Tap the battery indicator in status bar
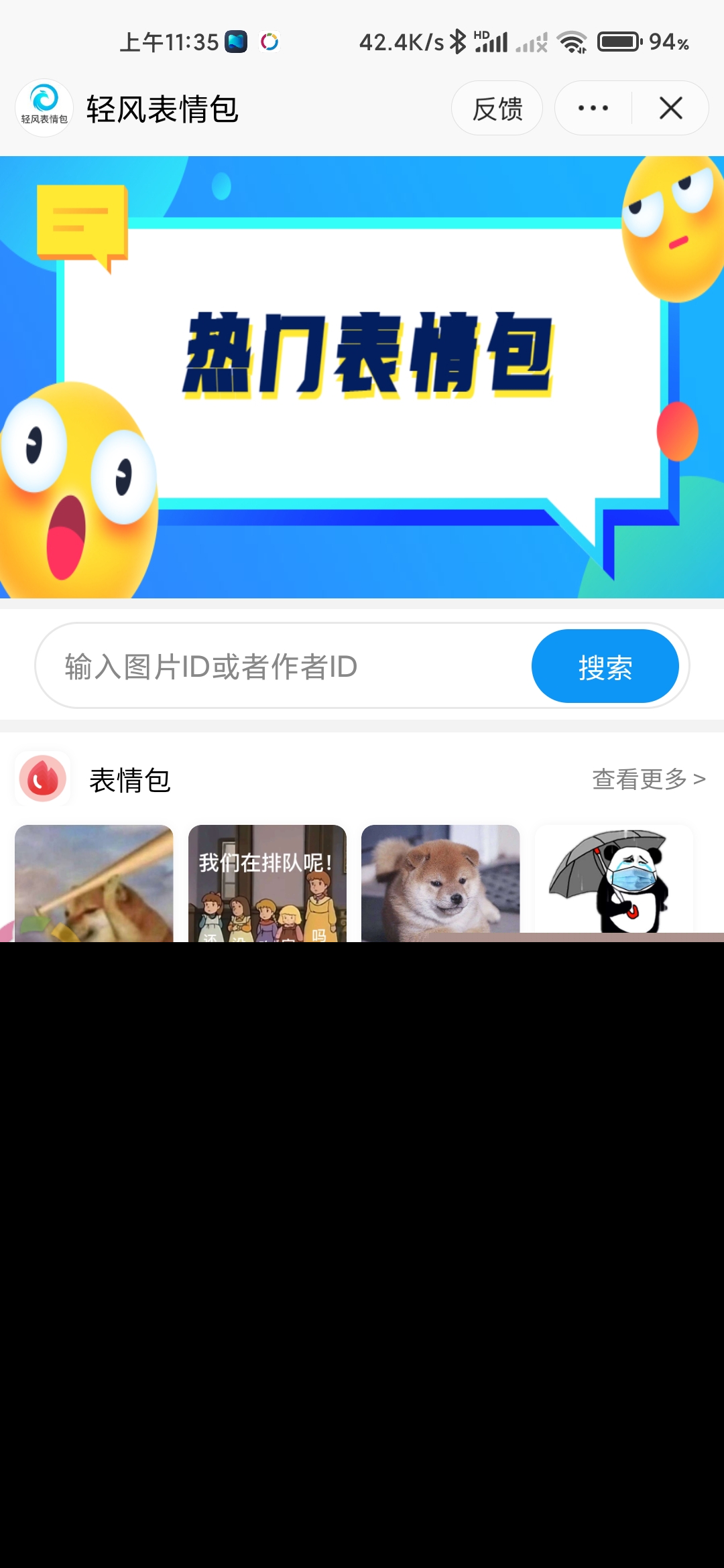The image size is (724, 1568). 617,42
